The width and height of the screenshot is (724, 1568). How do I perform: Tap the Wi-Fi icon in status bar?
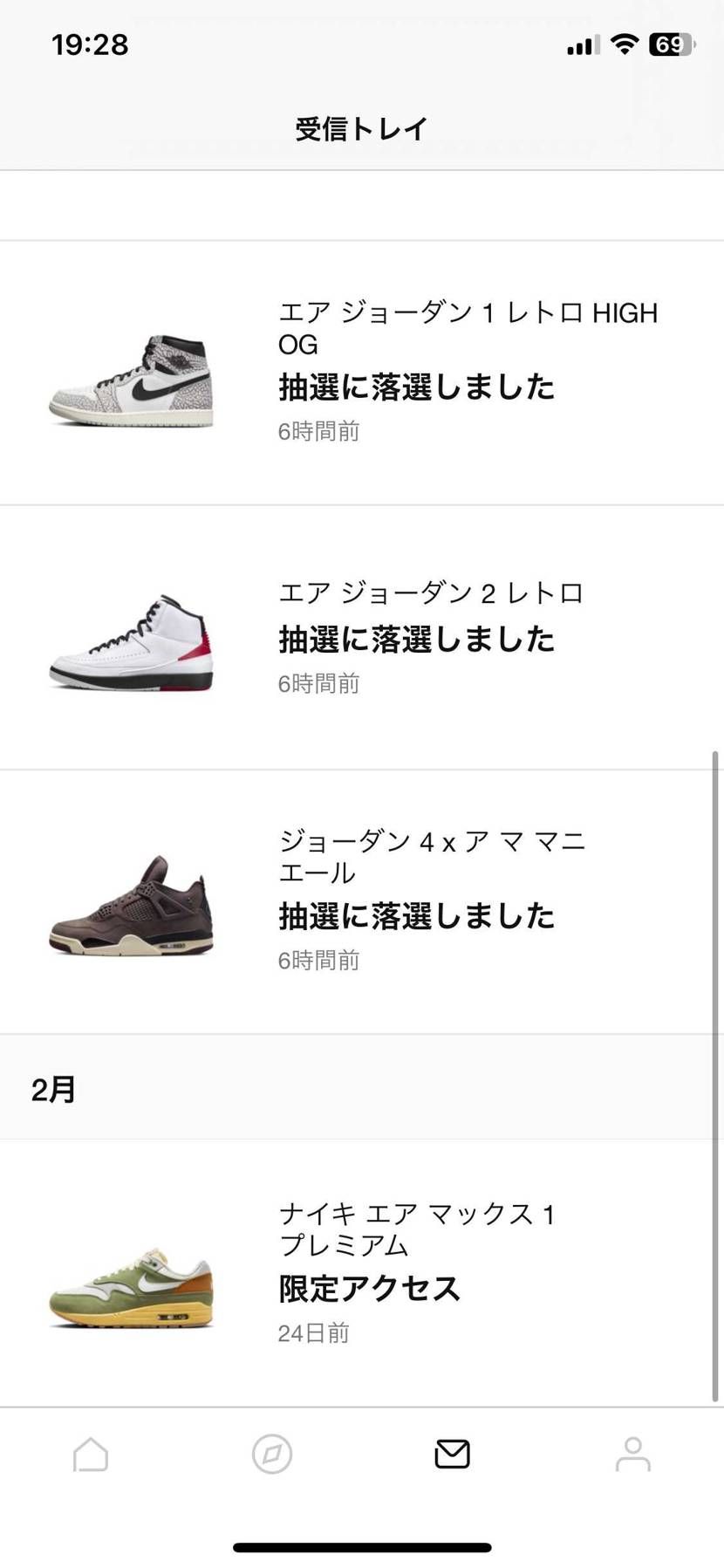point(623,44)
